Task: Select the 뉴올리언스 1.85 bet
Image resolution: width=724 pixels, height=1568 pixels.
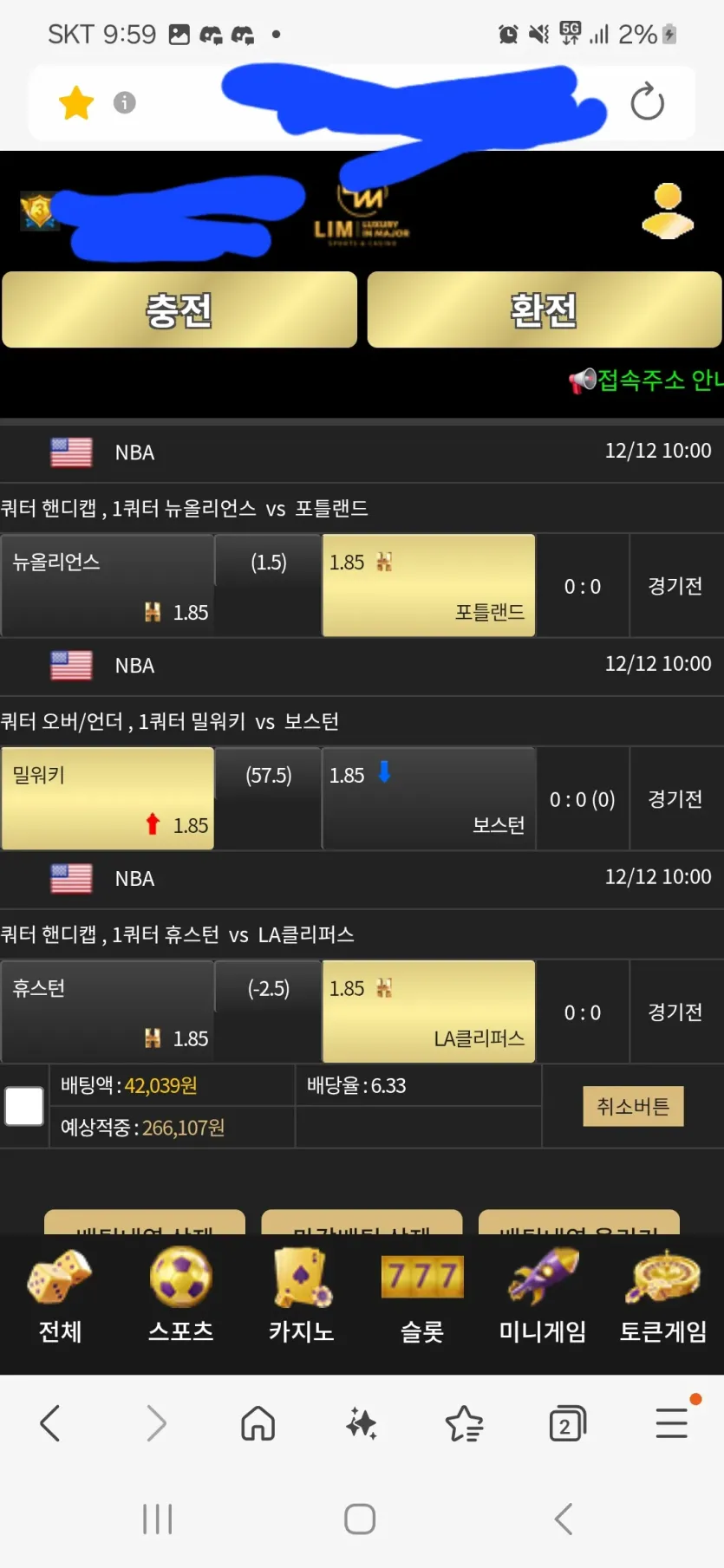Action: [108, 586]
